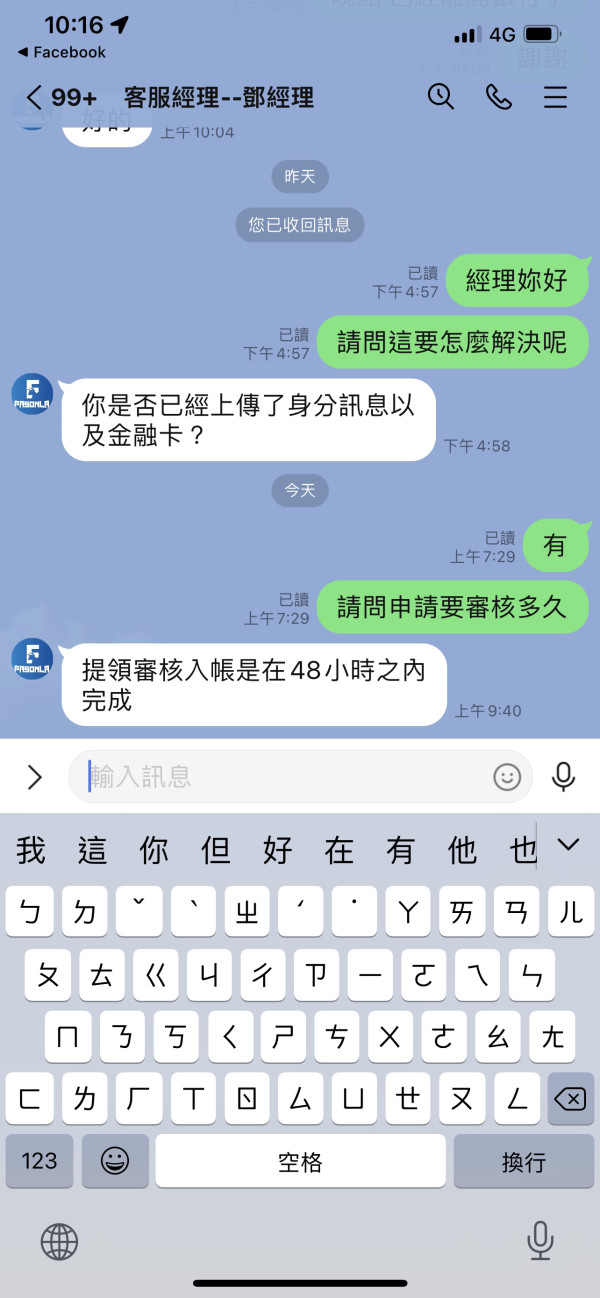
Task: Record a voice message
Action: [564, 776]
